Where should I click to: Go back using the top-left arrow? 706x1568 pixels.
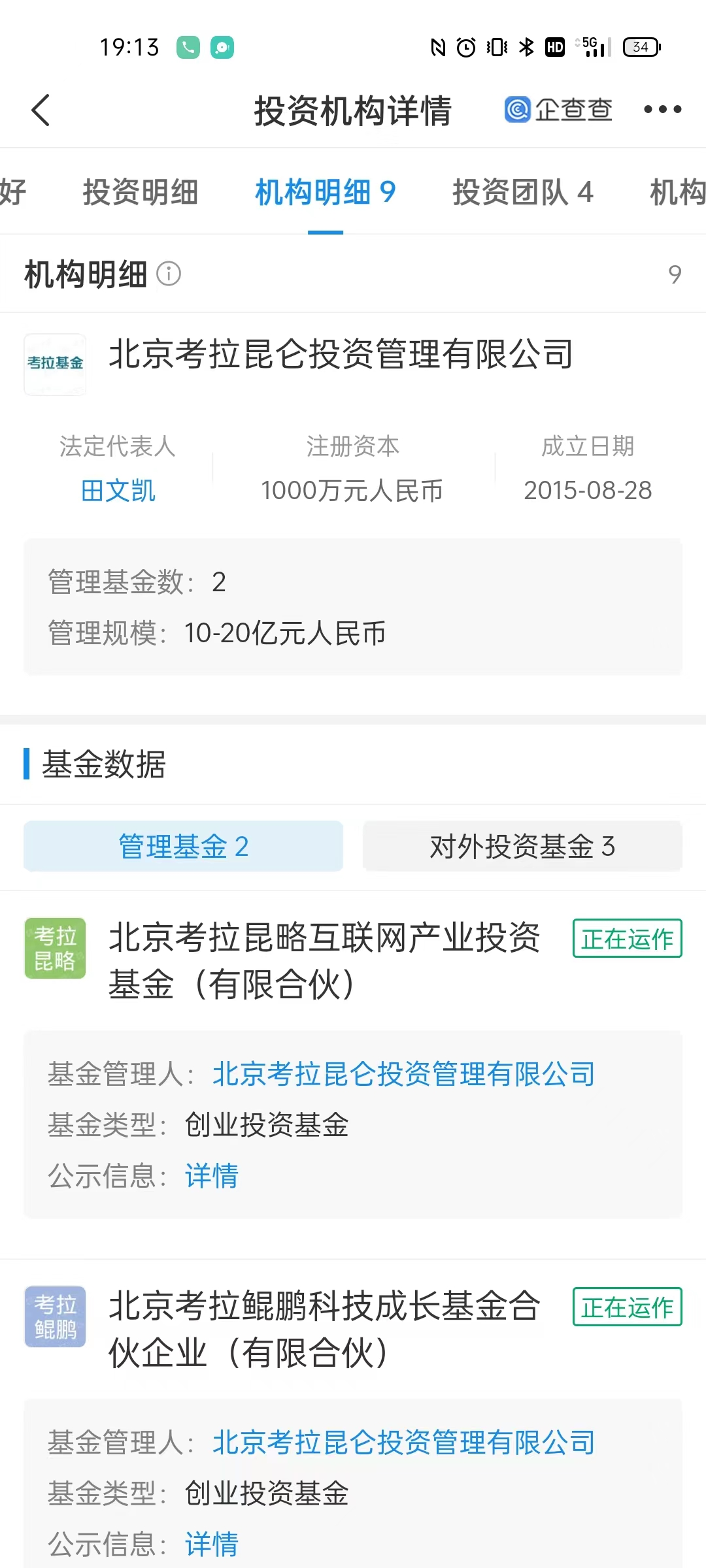(41, 110)
